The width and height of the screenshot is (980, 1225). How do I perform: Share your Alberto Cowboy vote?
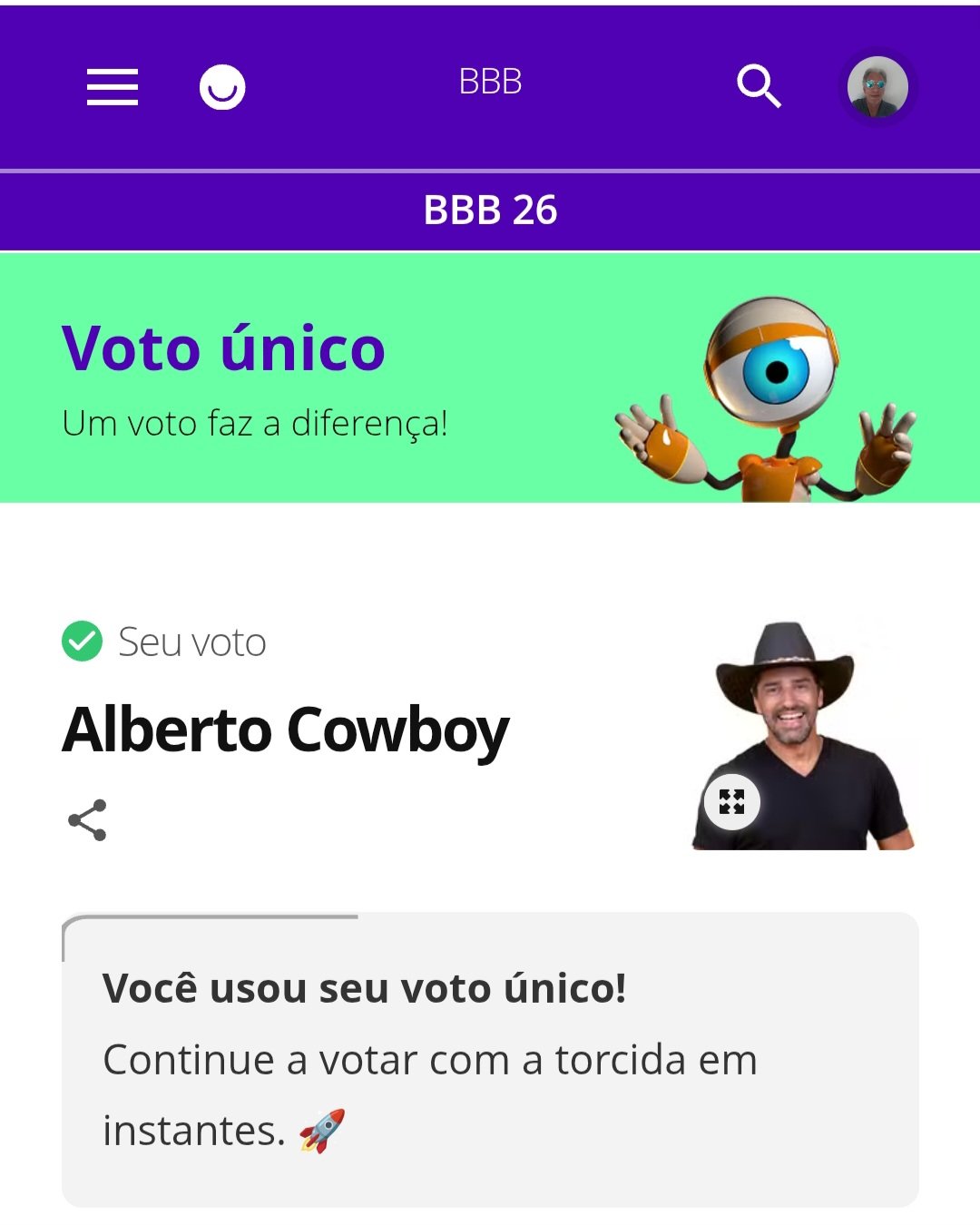click(x=87, y=820)
